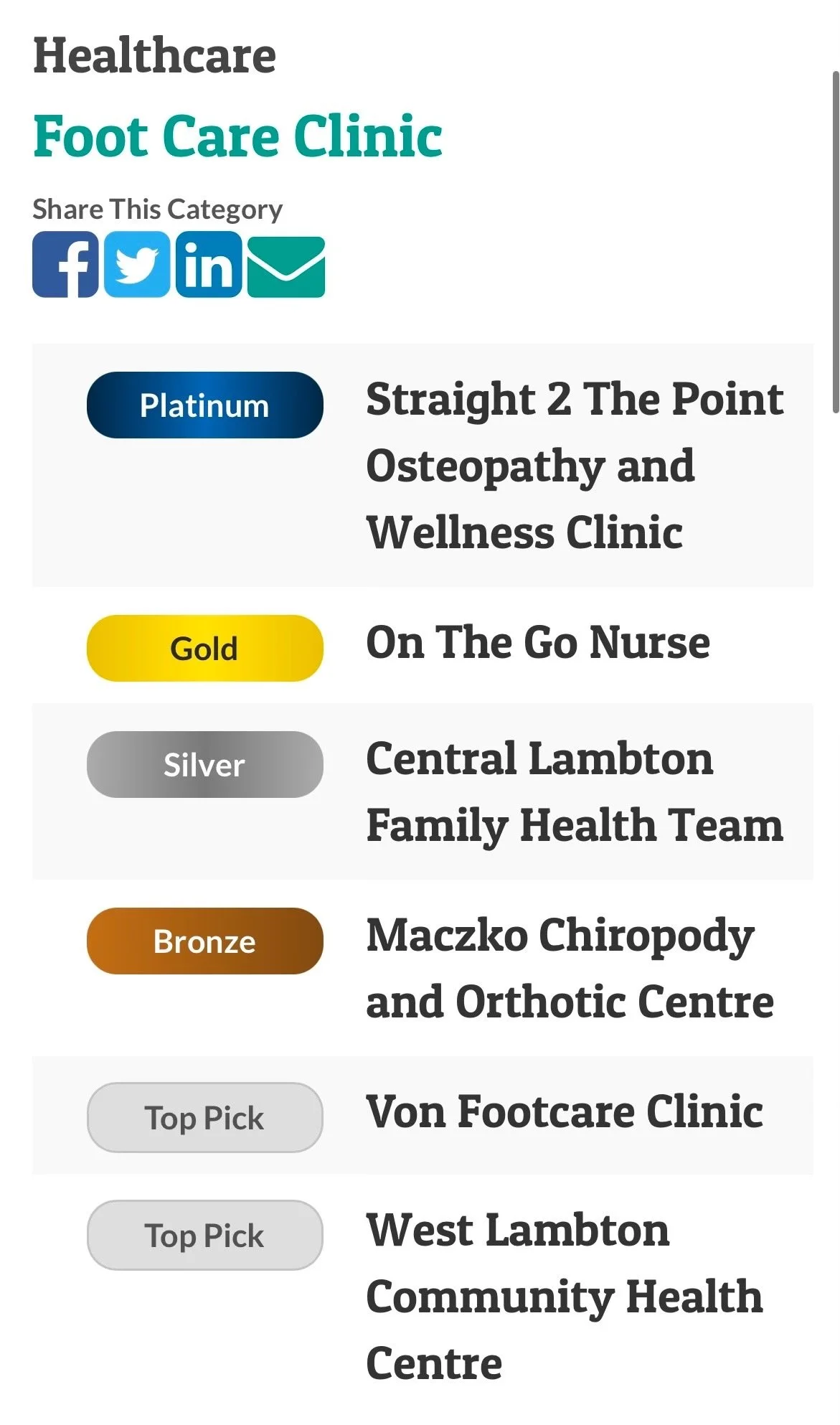The width and height of the screenshot is (840, 1425).
Task: Open Von Footcare Clinic listing
Action: 565,1112
